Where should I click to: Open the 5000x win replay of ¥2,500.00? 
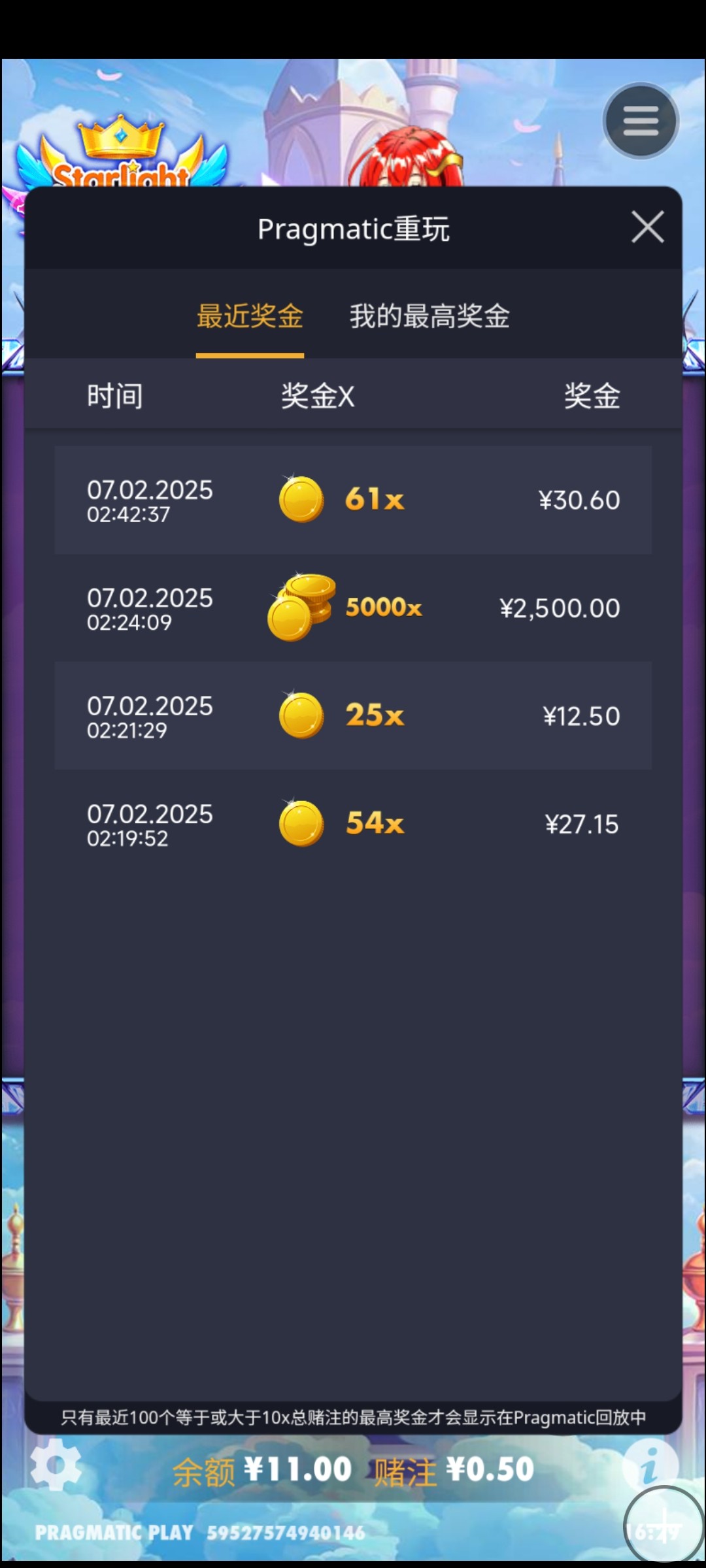[353, 608]
